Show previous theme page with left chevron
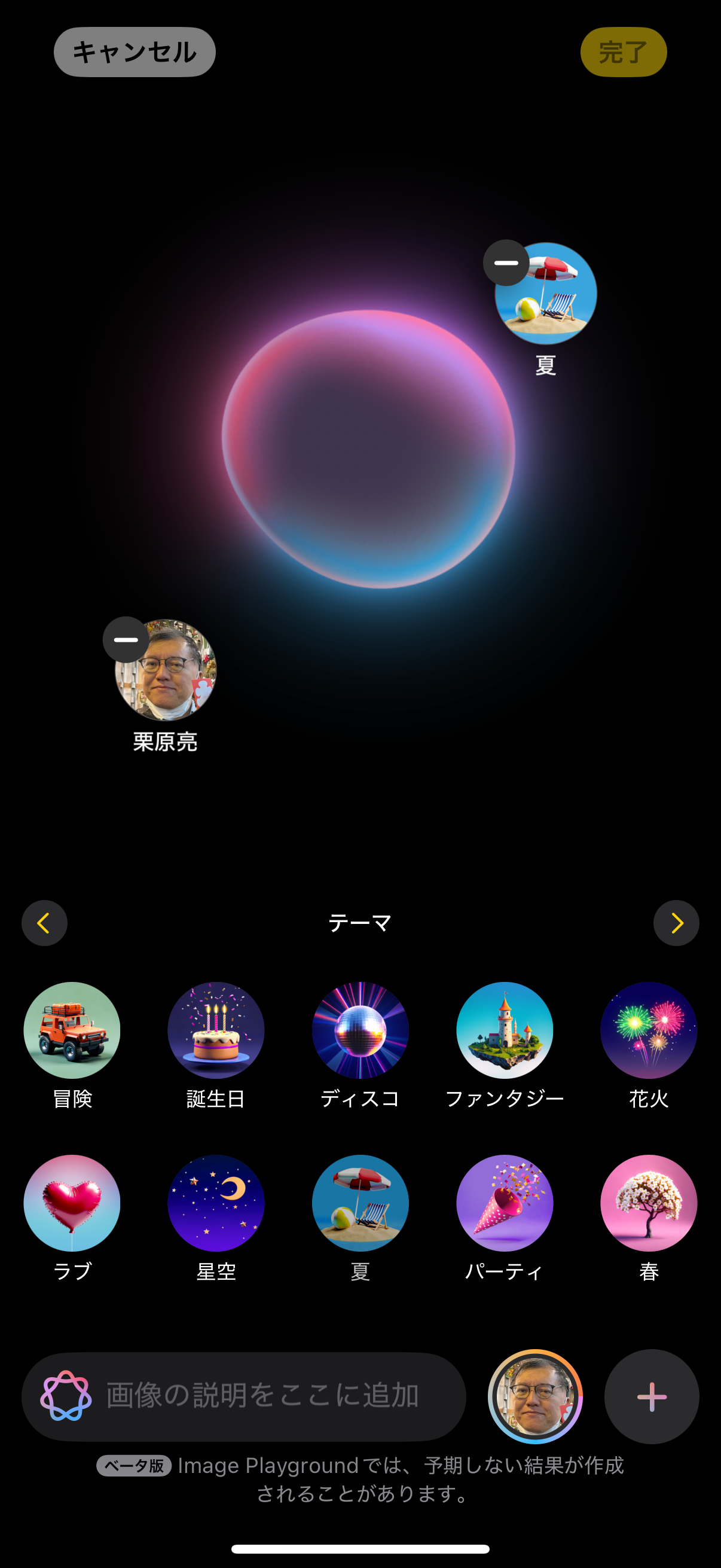The height and width of the screenshot is (1568, 721). 43,922
